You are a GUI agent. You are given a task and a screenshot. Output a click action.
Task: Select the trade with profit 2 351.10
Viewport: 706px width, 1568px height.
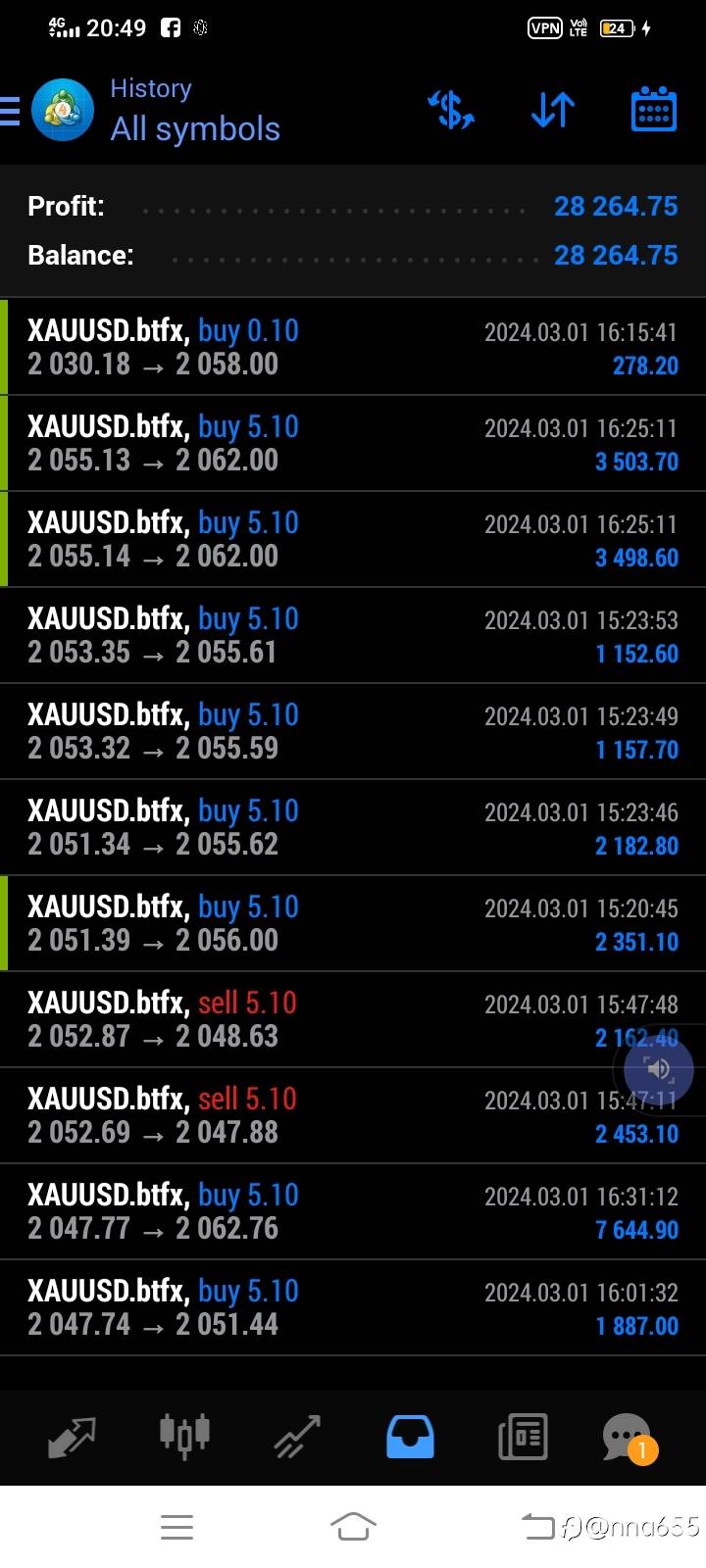pos(353,923)
